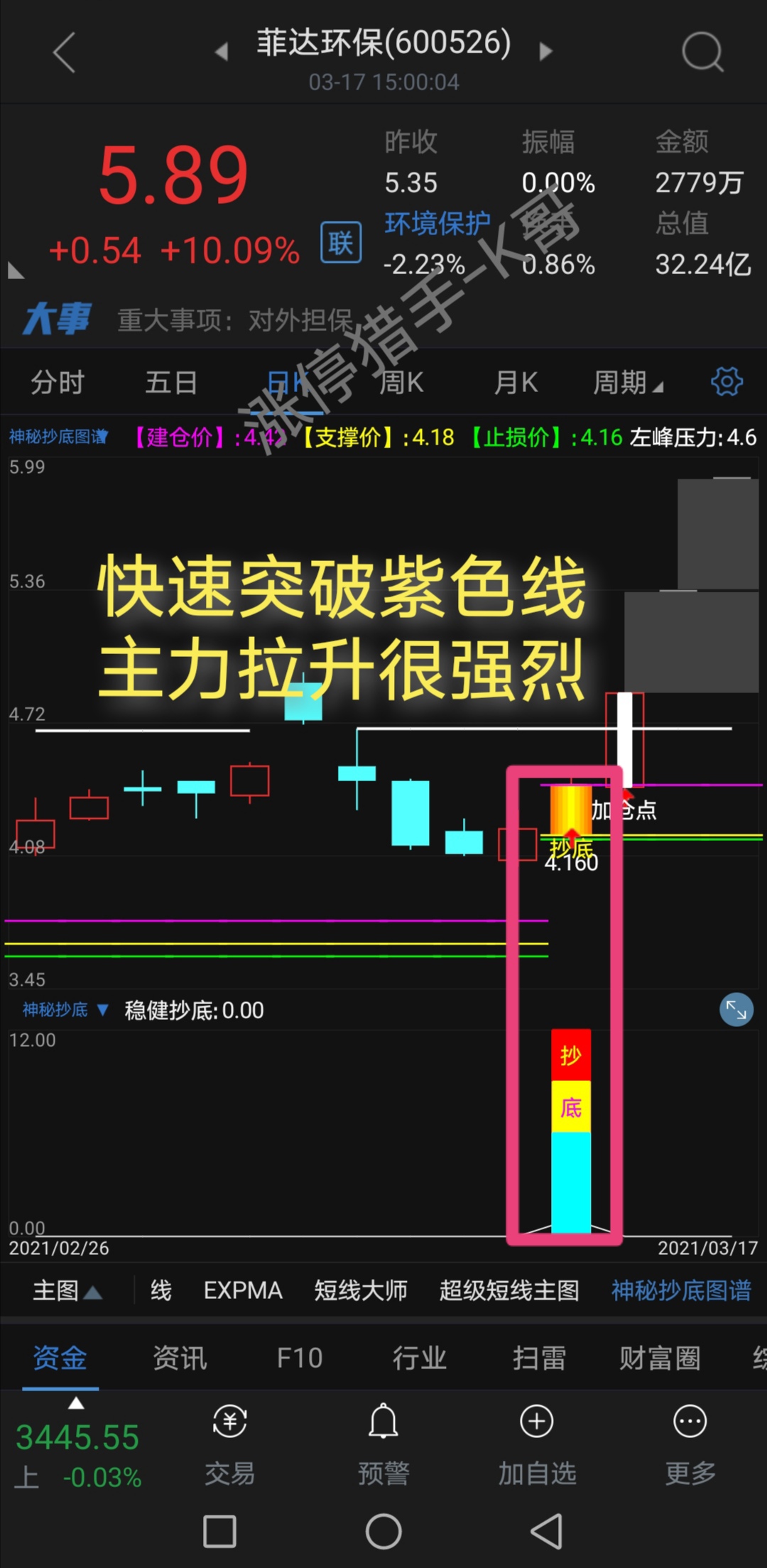Switch to the previous stock arrow
767x1568 pixels.
point(222,51)
